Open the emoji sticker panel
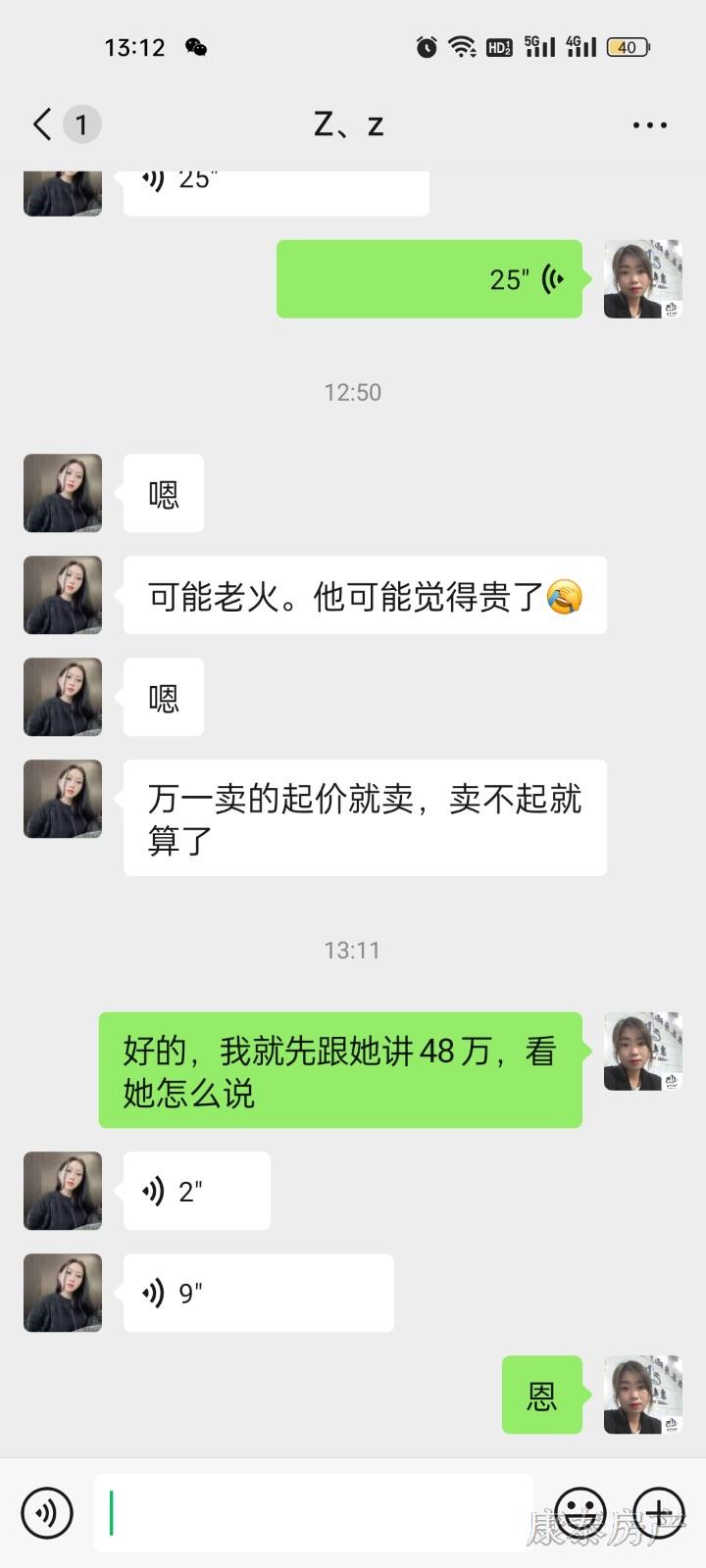The height and width of the screenshot is (1568, 706). (x=580, y=1512)
